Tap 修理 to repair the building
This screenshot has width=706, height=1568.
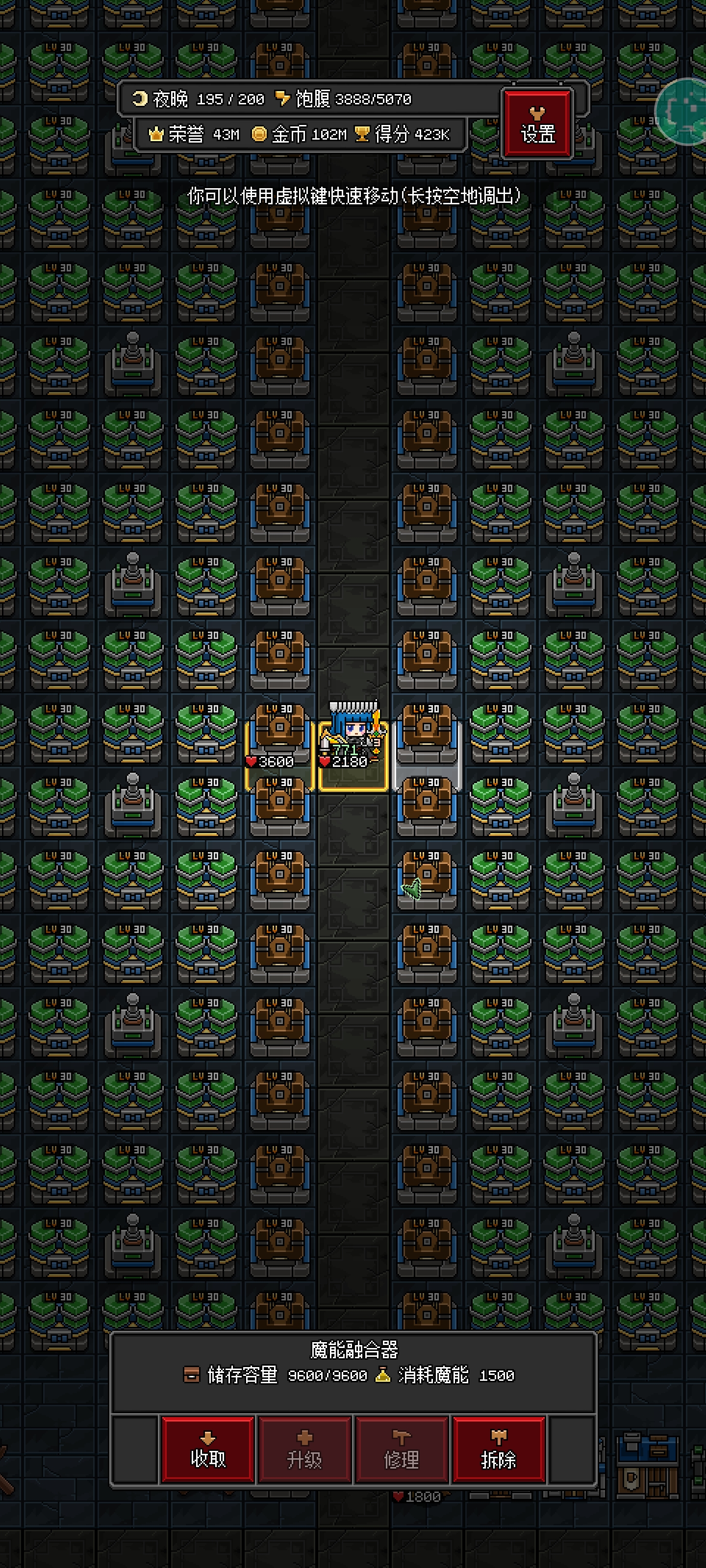coord(402,1449)
